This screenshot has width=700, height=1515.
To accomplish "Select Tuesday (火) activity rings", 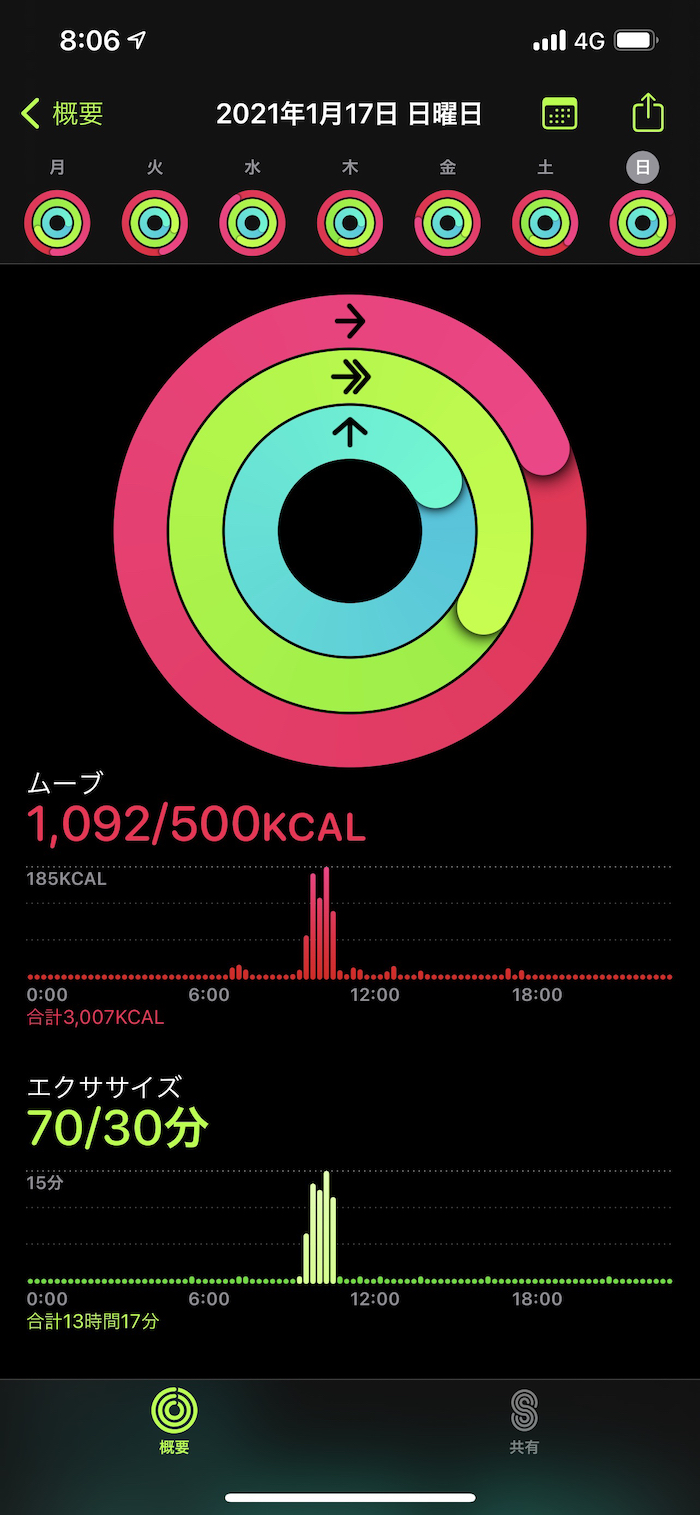I will point(155,222).
